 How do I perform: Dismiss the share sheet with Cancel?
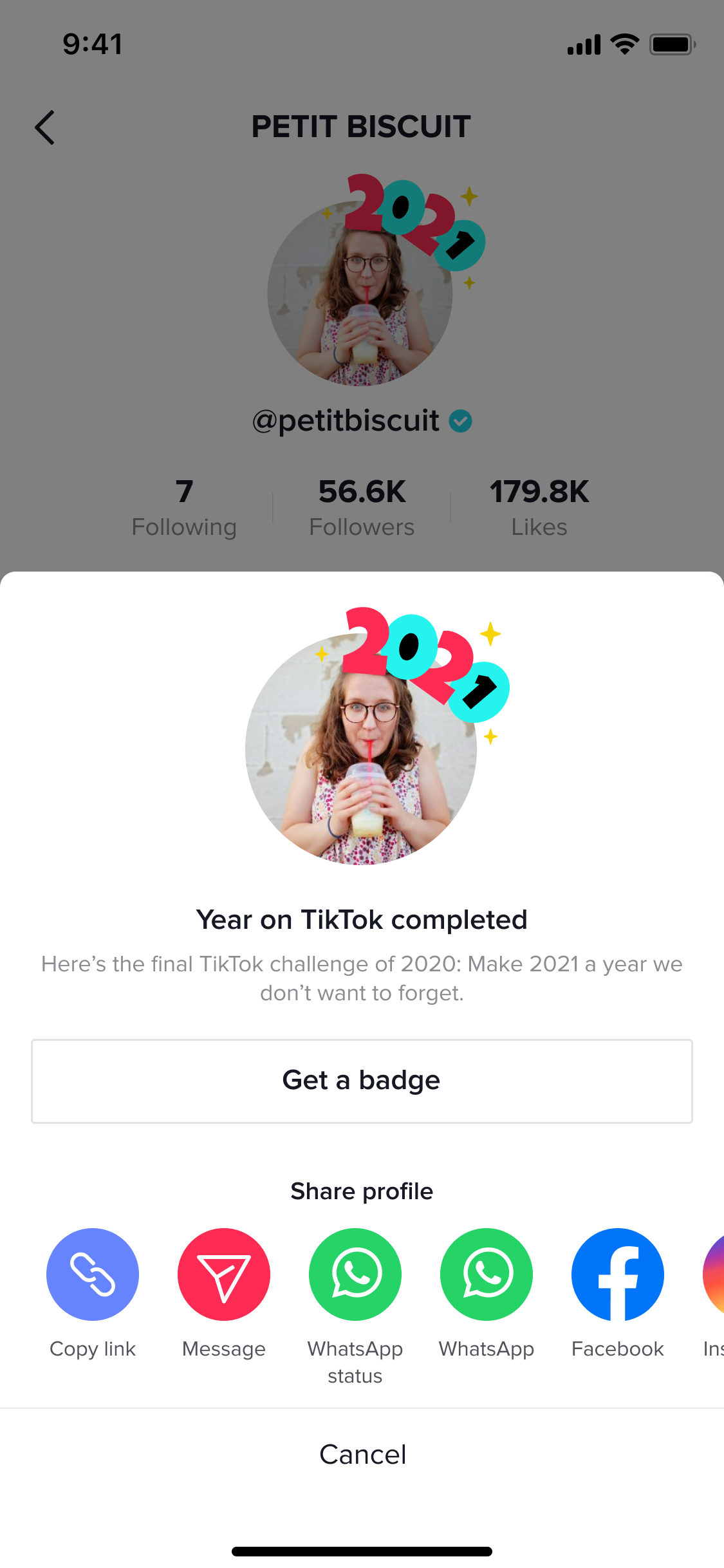click(x=362, y=1455)
